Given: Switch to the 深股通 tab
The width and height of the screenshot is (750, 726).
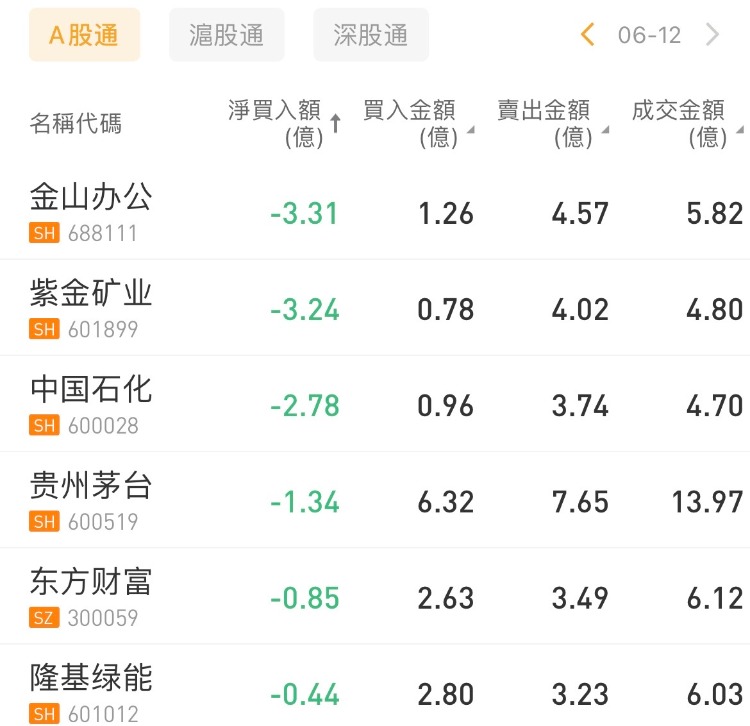Looking at the screenshot, I should click(x=371, y=35).
